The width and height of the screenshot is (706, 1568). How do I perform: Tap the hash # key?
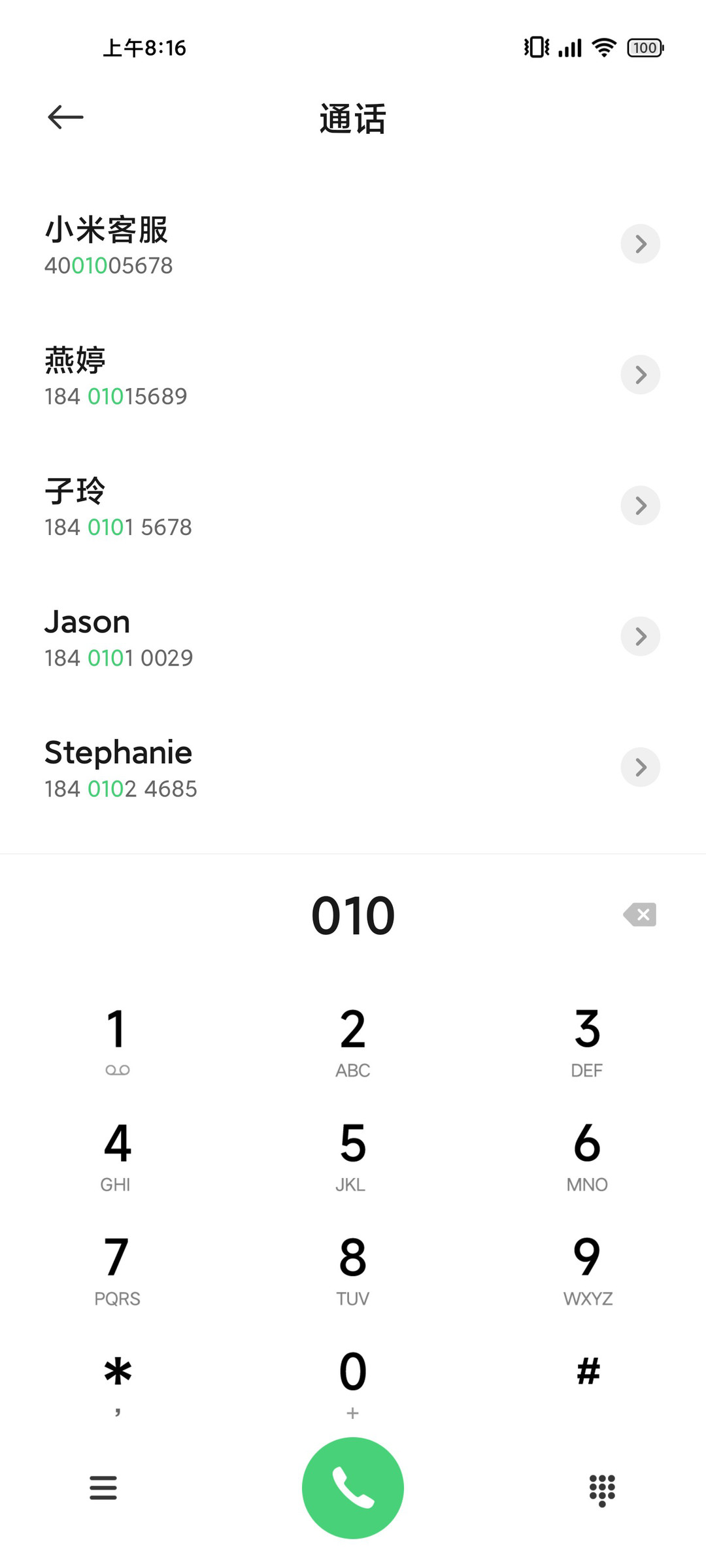coord(588,1372)
